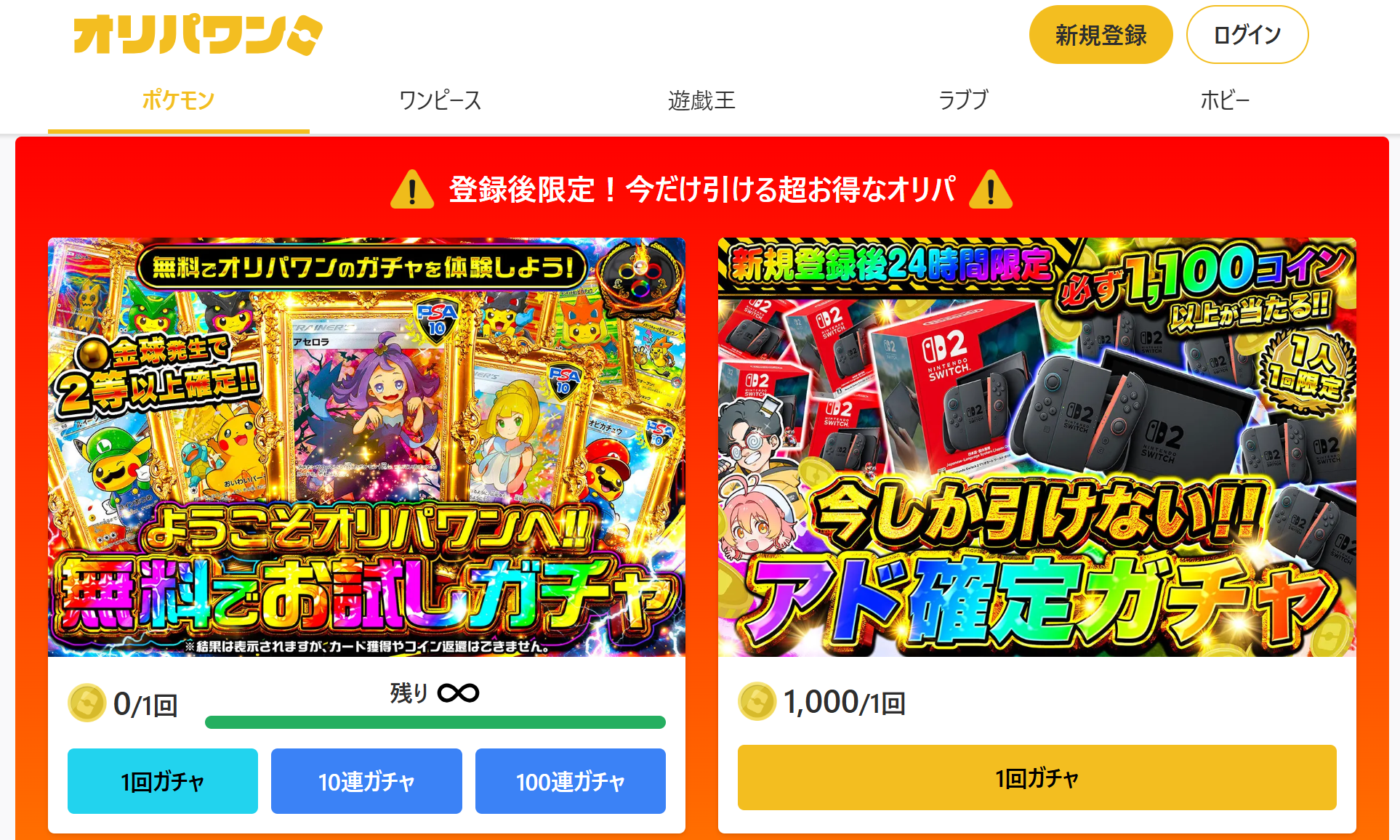This screenshot has width=1400, height=840.
Task: Tap the 10連ガチャ button
Action: click(366, 781)
